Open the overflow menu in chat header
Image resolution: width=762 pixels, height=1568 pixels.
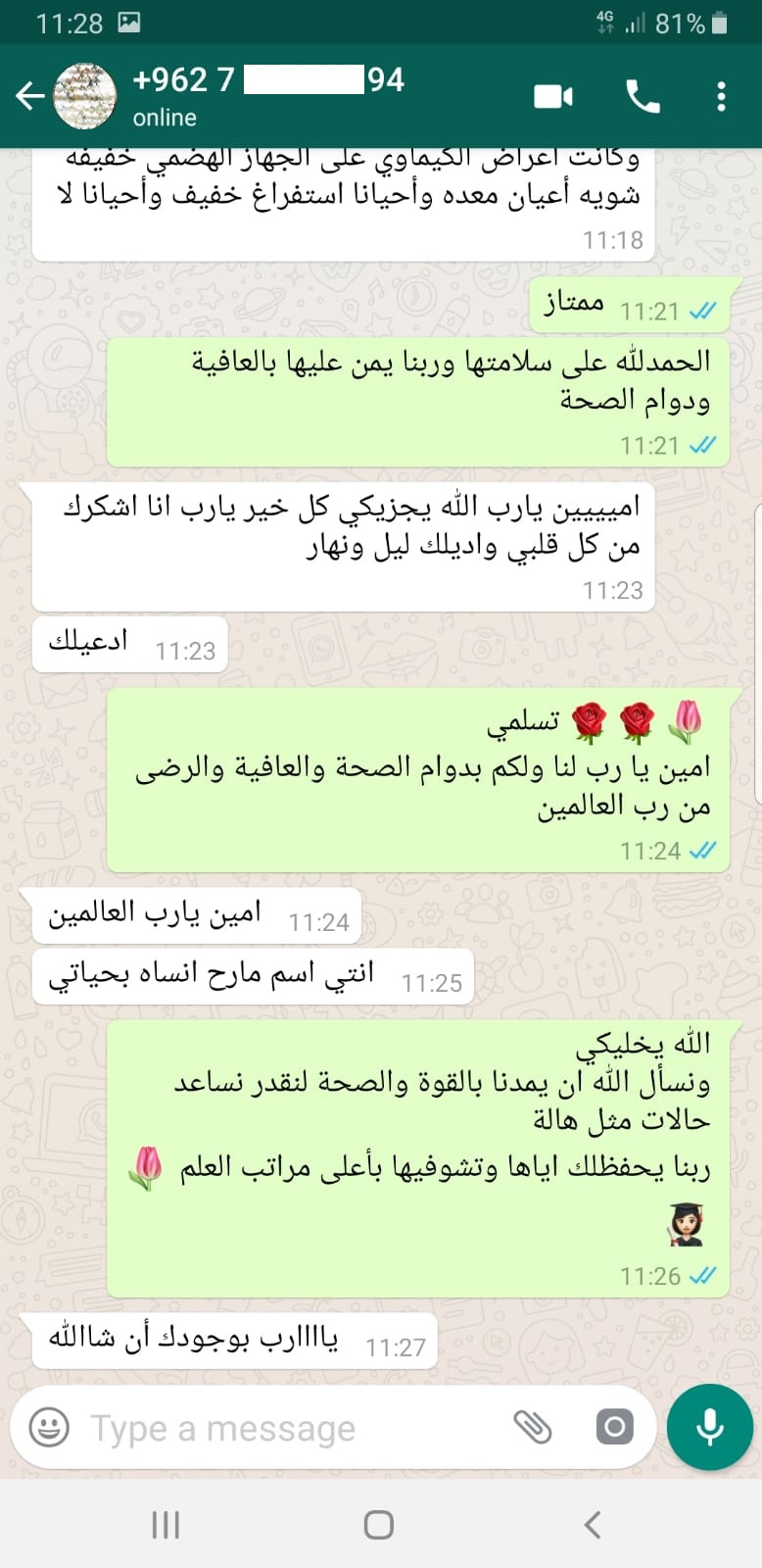click(x=721, y=96)
